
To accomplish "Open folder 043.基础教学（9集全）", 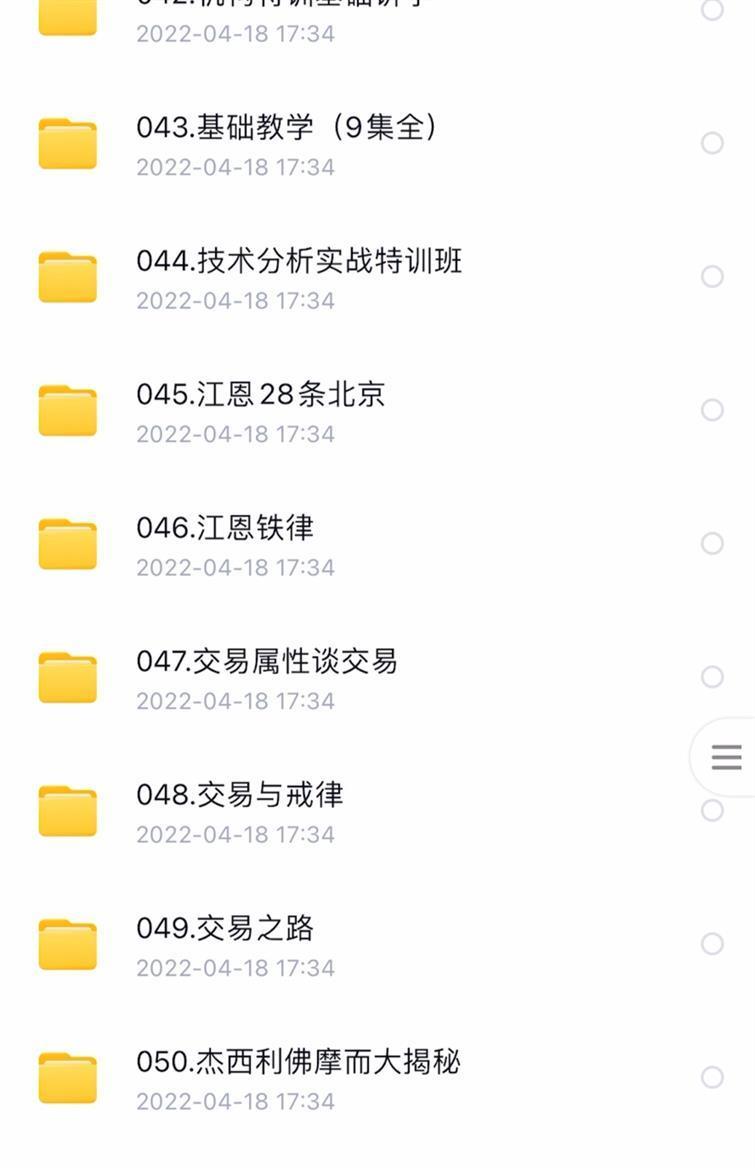I will [x=286, y=128].
